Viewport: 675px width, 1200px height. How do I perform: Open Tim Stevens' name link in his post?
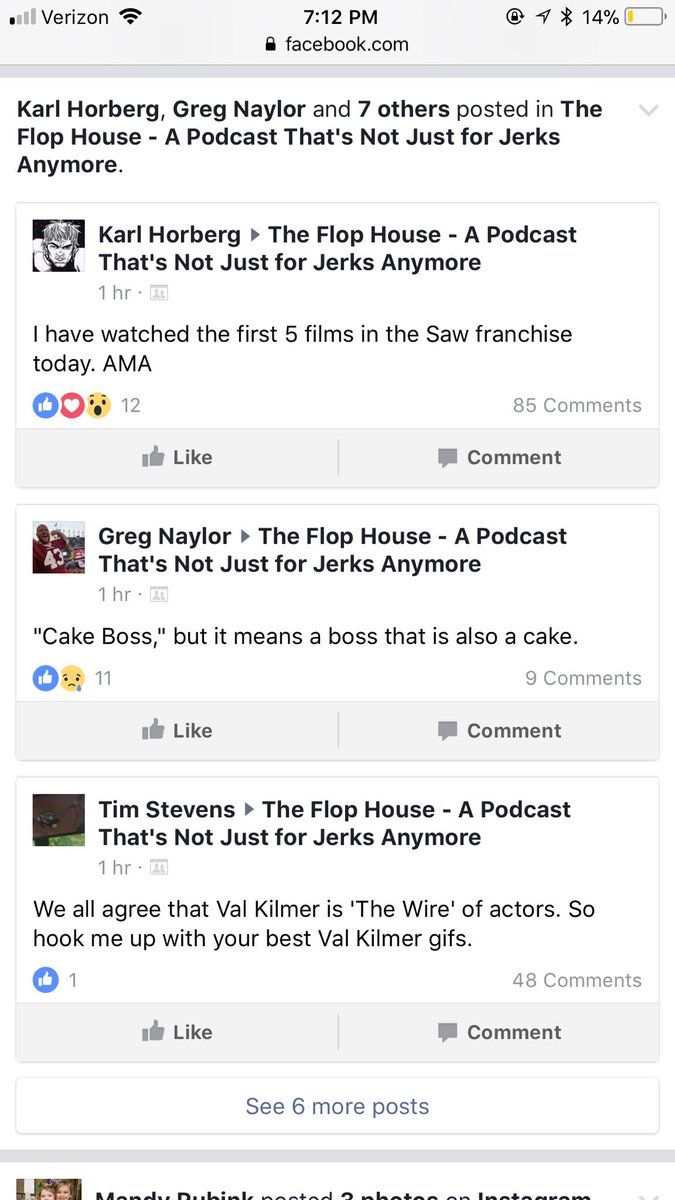(x=166, y=809)
